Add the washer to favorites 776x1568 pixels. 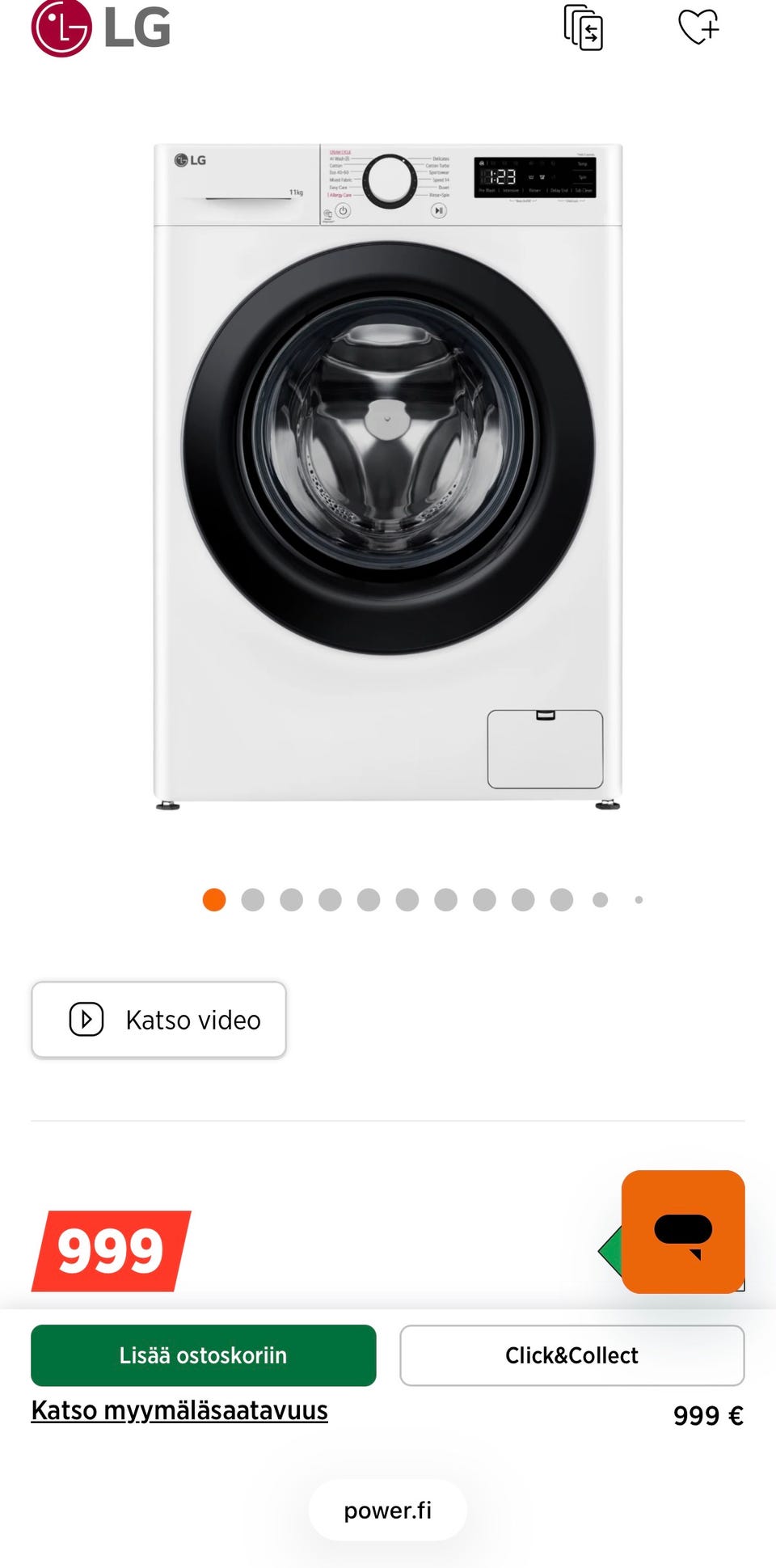(x=698, y=27)
